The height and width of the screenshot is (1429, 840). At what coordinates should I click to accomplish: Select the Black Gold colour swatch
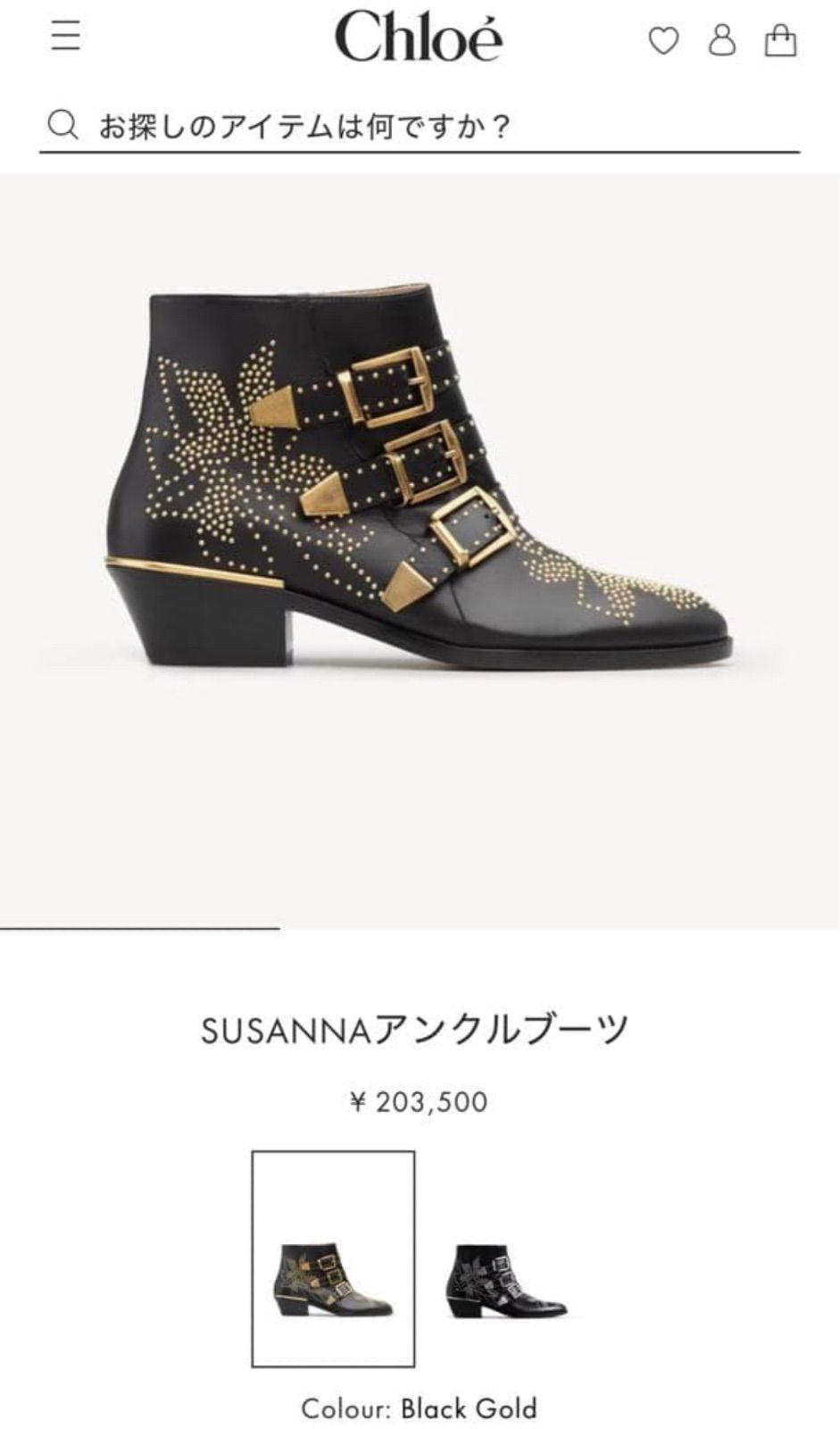click(333, 1258)
